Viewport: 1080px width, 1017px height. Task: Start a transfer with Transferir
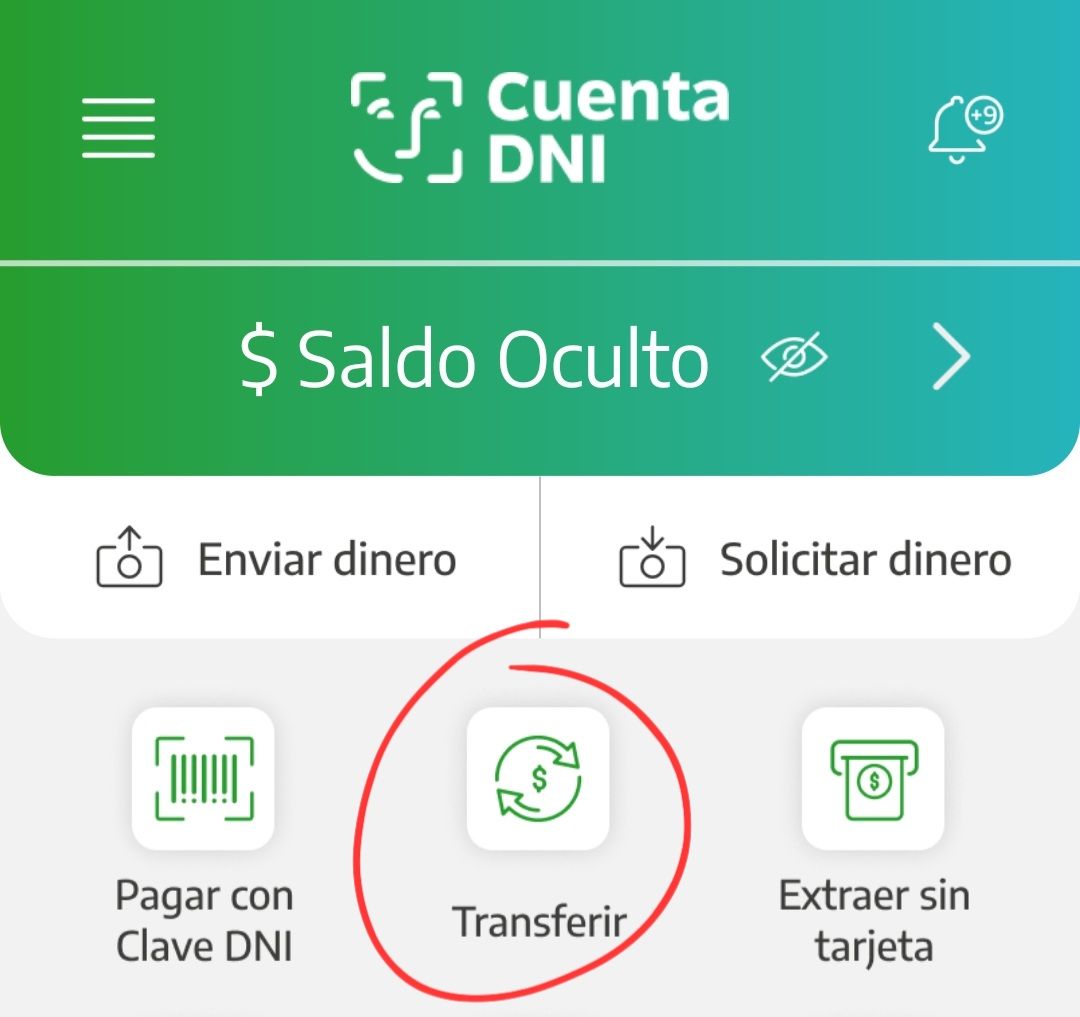point(538,779)
